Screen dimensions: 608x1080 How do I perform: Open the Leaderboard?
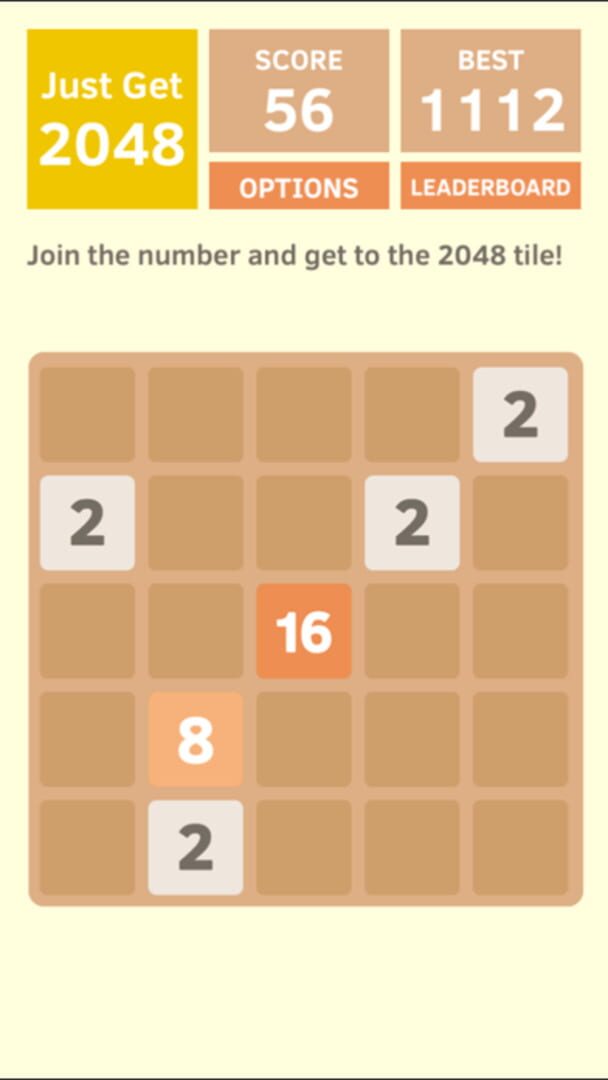(490, 187)
